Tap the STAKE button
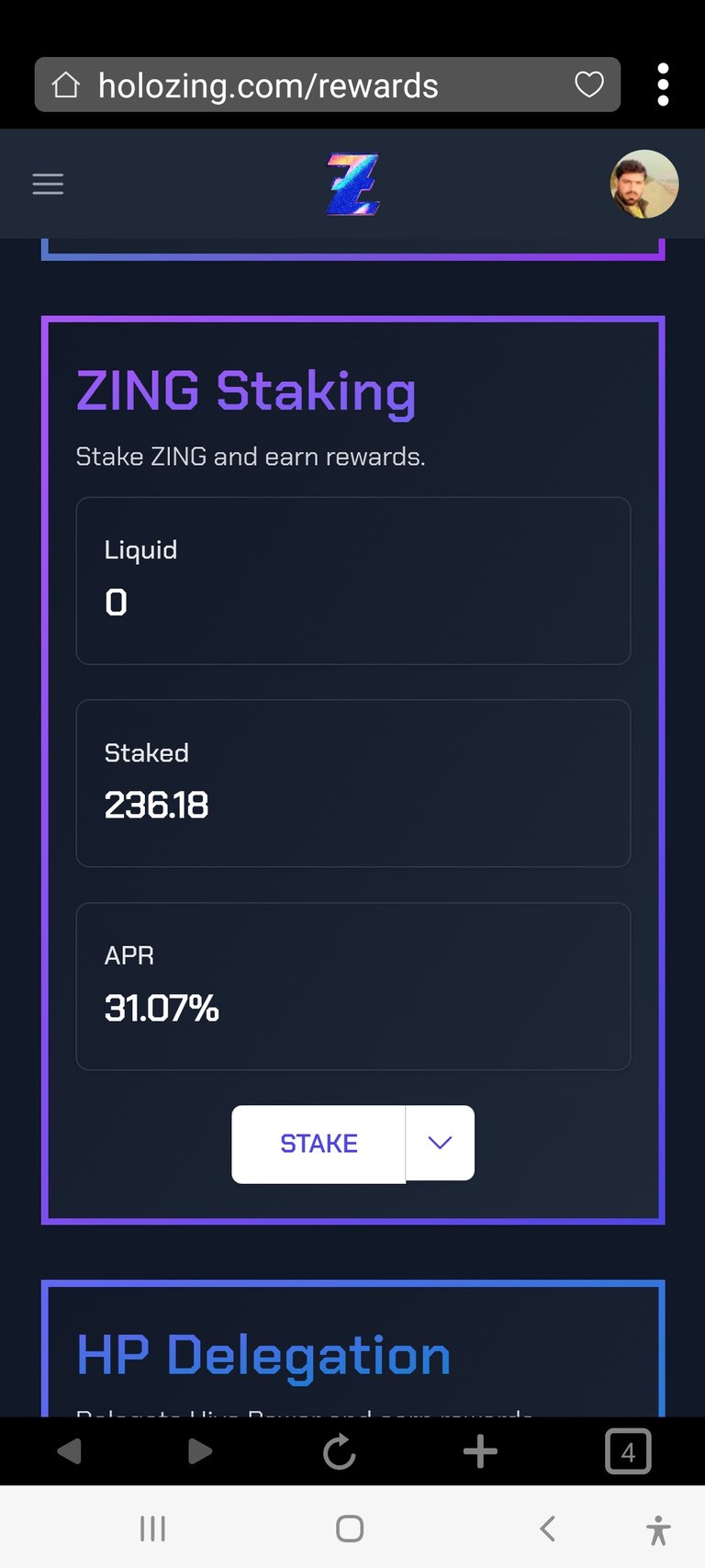This screenshot has height=1568, width=705. click(319, 1144)
